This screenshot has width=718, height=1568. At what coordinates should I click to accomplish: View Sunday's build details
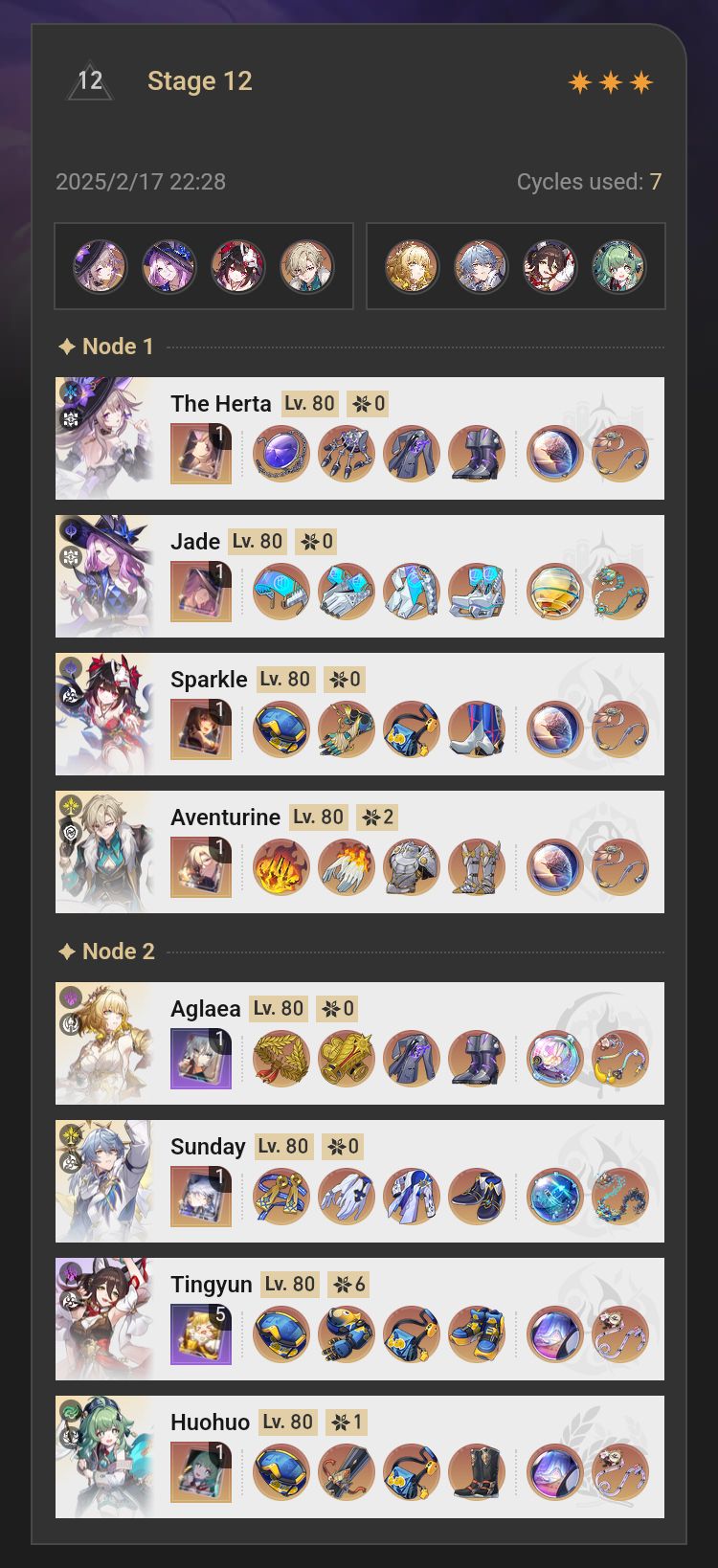coord(359,1181)
